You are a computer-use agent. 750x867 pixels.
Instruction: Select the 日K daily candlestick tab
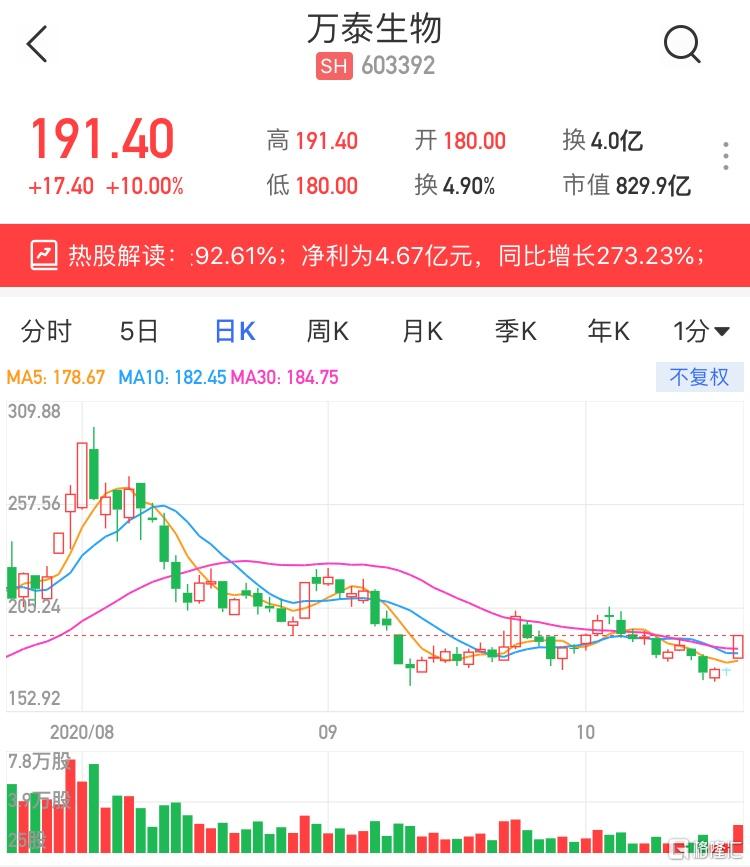(x=235, y=332)
